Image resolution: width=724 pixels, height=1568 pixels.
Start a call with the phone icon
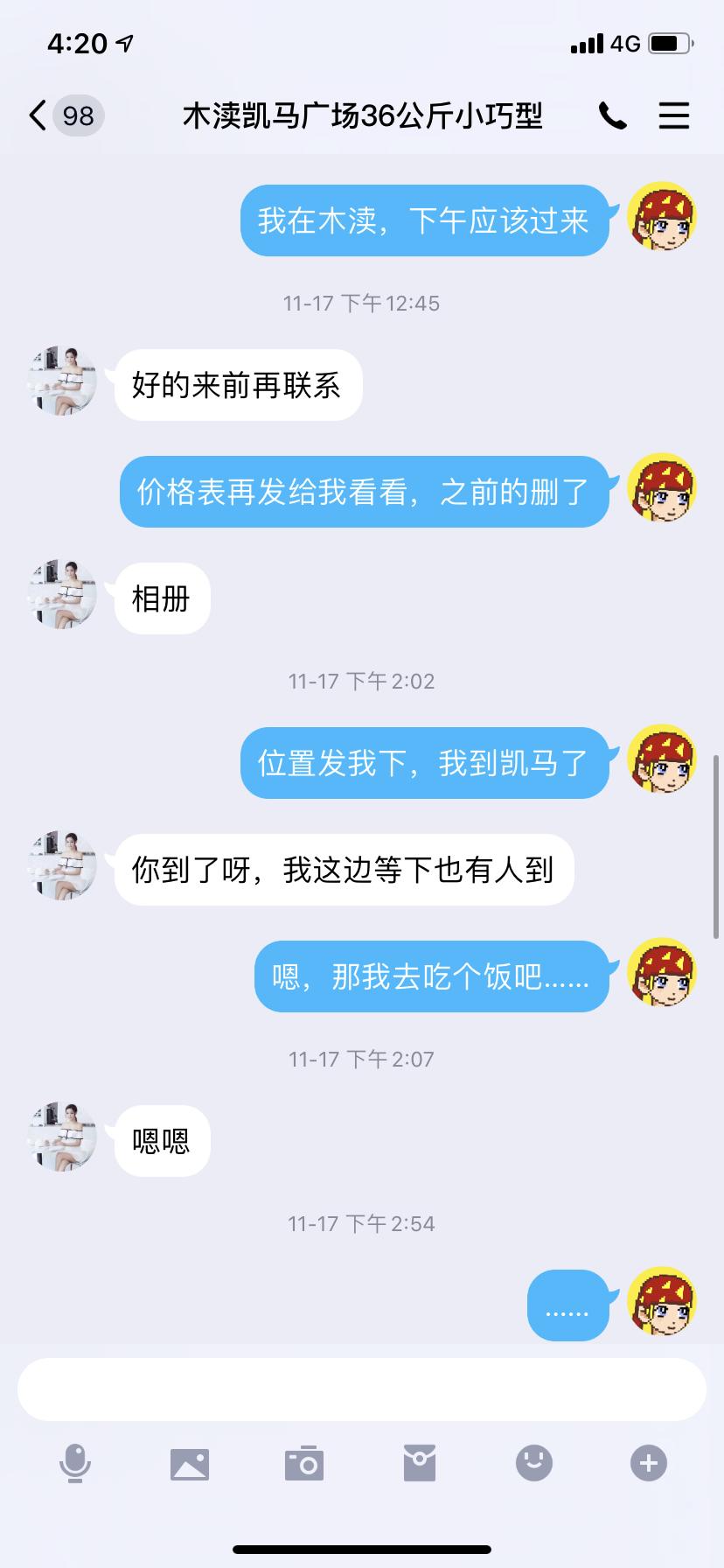[613, 115]
